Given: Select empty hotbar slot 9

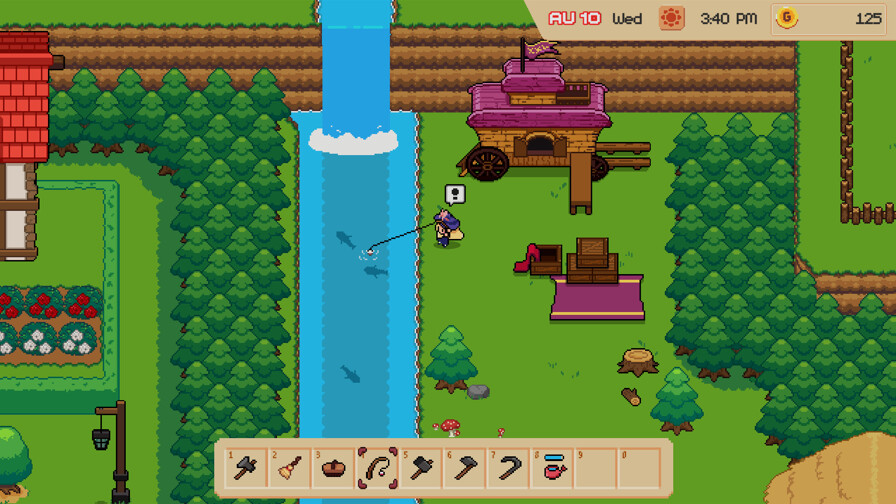Looking at the screenshot, I should 597,467.
